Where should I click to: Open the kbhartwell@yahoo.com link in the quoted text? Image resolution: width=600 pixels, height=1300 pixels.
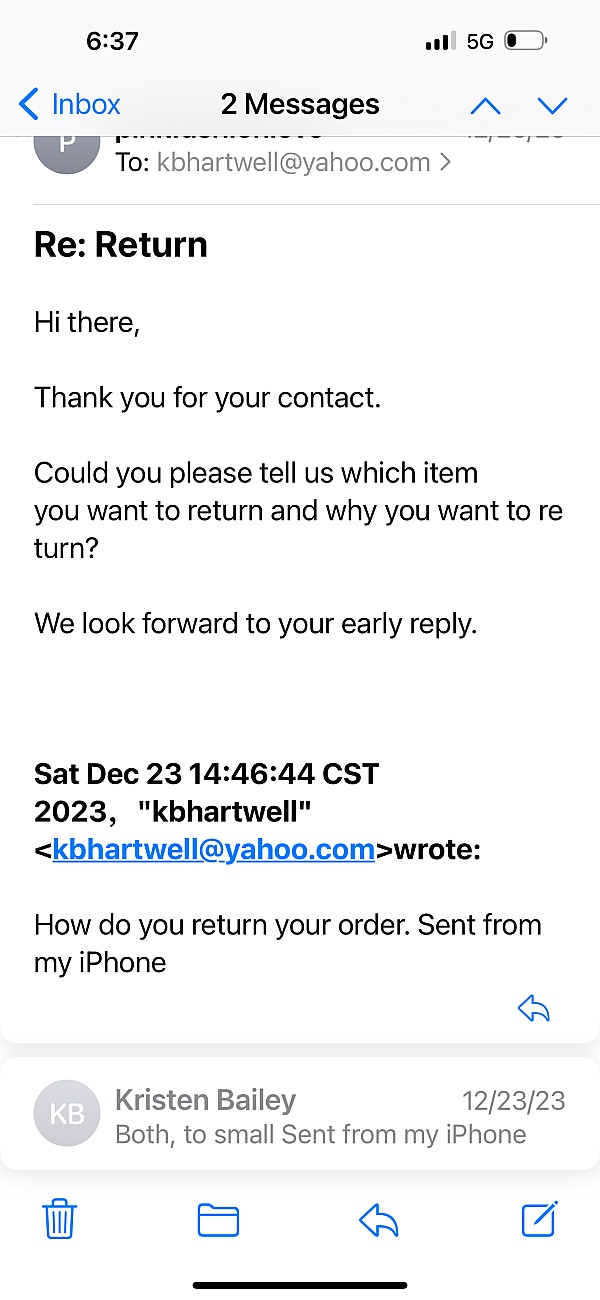pos(214,849)
